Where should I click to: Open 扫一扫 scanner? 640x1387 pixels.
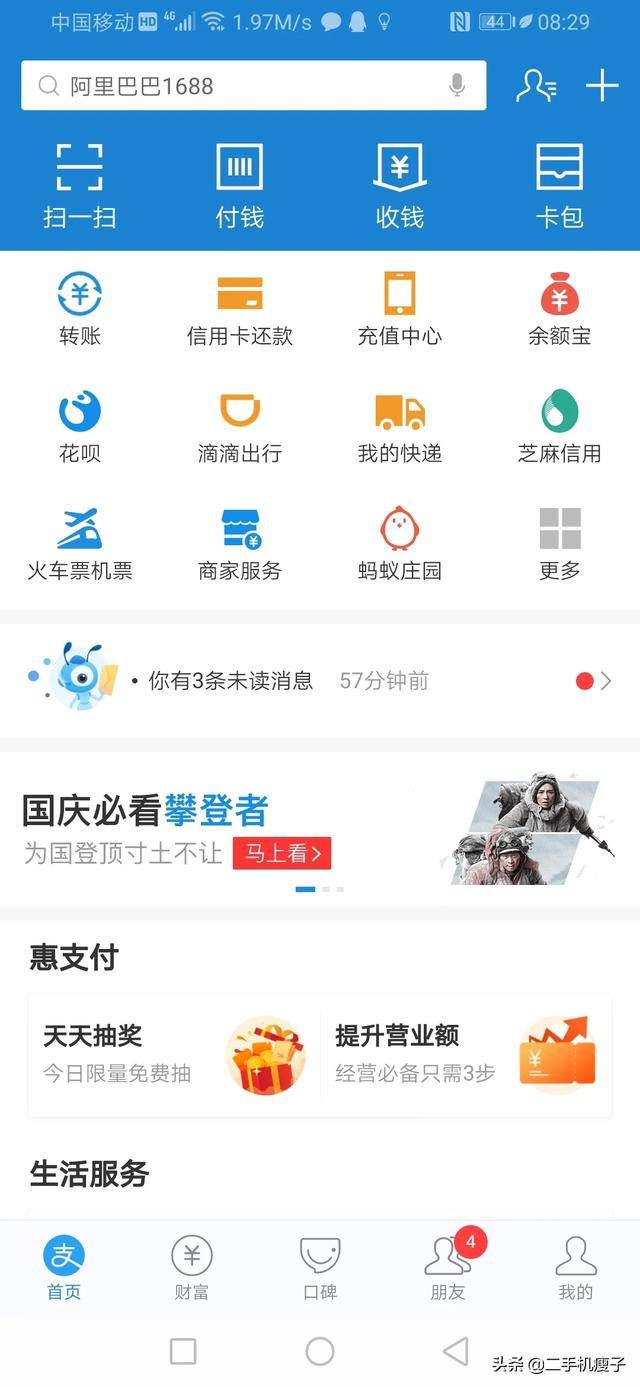(x=80, y=186)
